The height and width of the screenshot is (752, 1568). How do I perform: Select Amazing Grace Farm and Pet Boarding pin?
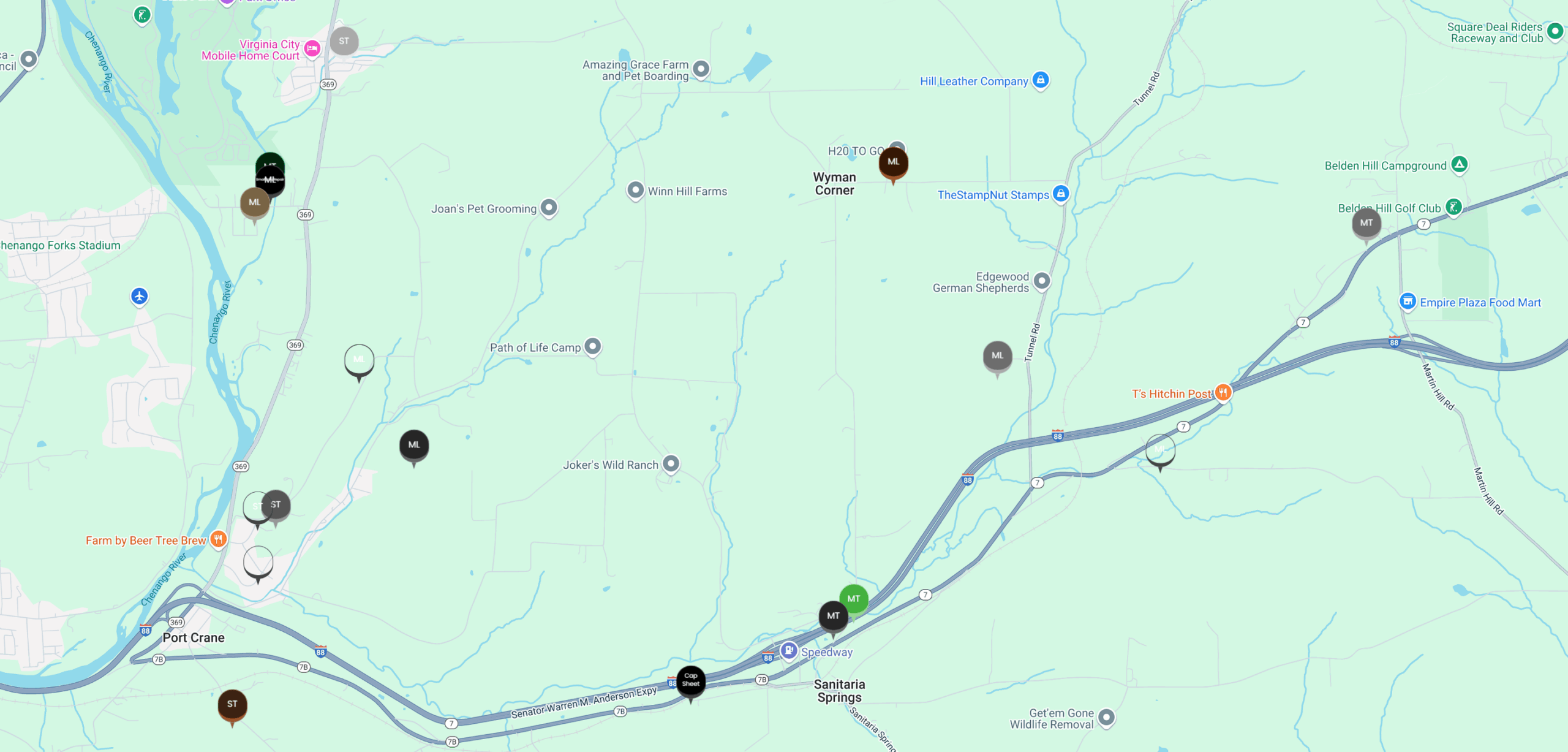(701, 69)
